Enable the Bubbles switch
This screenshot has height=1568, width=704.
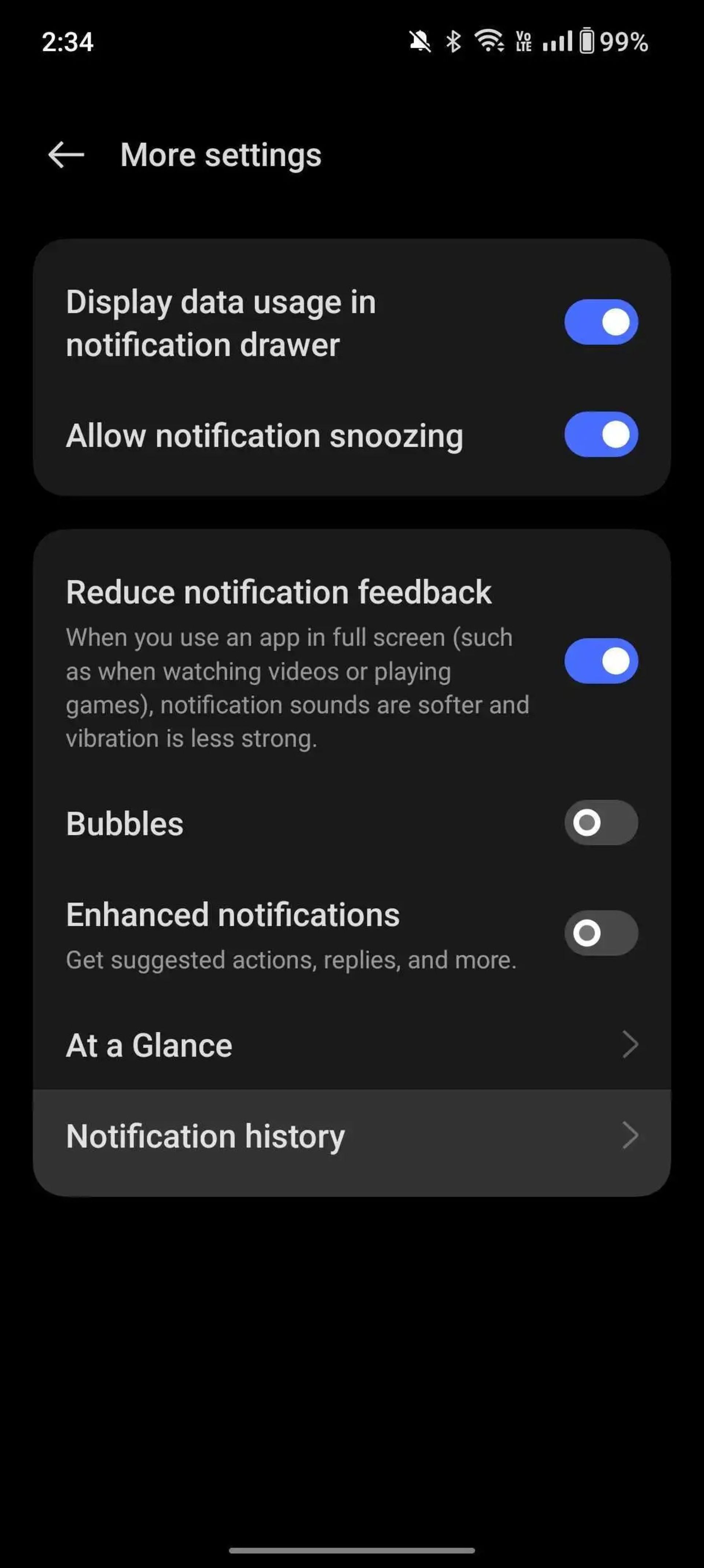coord(601,823)
